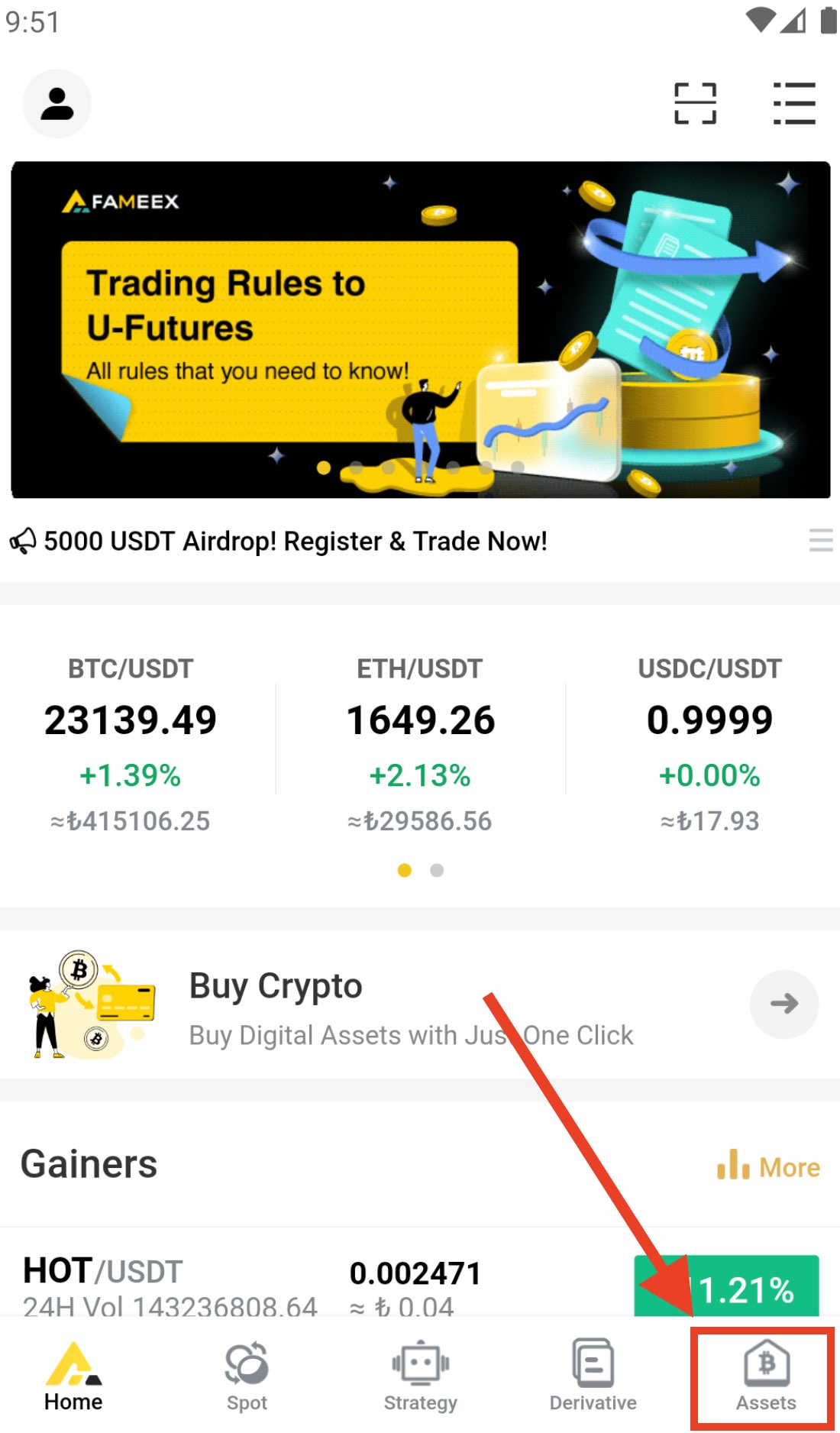Open the 5000 USDT Airdrop announcement
840x1433 pixels.
click(x=296, y=541)
